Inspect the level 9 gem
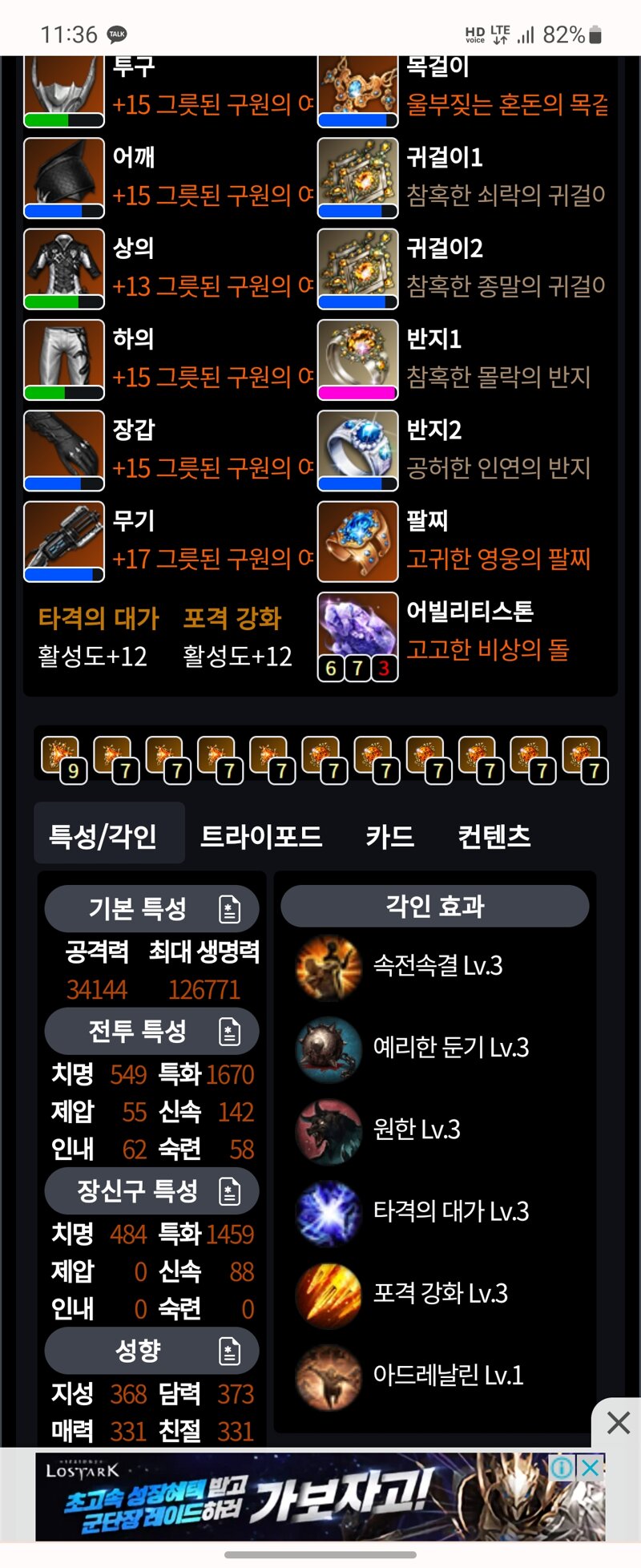The image size is (641, 1568). 60,757
